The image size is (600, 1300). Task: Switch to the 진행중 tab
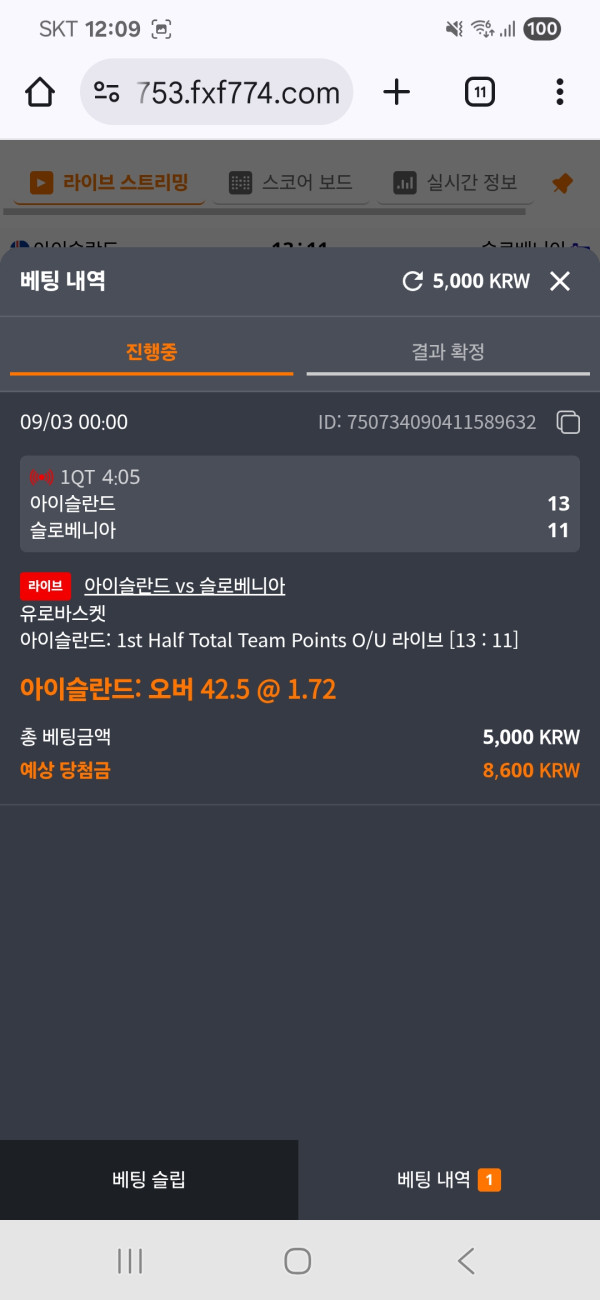tap(151, 352)
